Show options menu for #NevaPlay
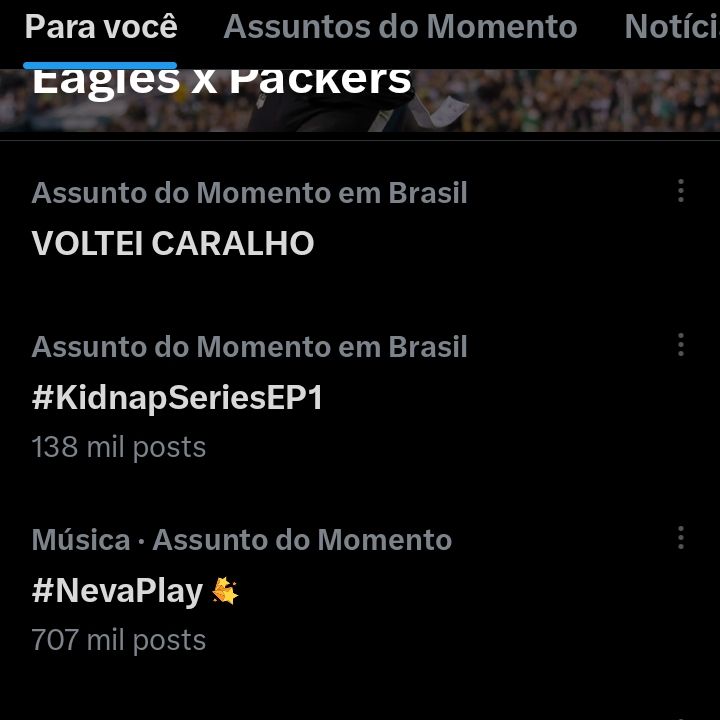 (x=681, y=538)
